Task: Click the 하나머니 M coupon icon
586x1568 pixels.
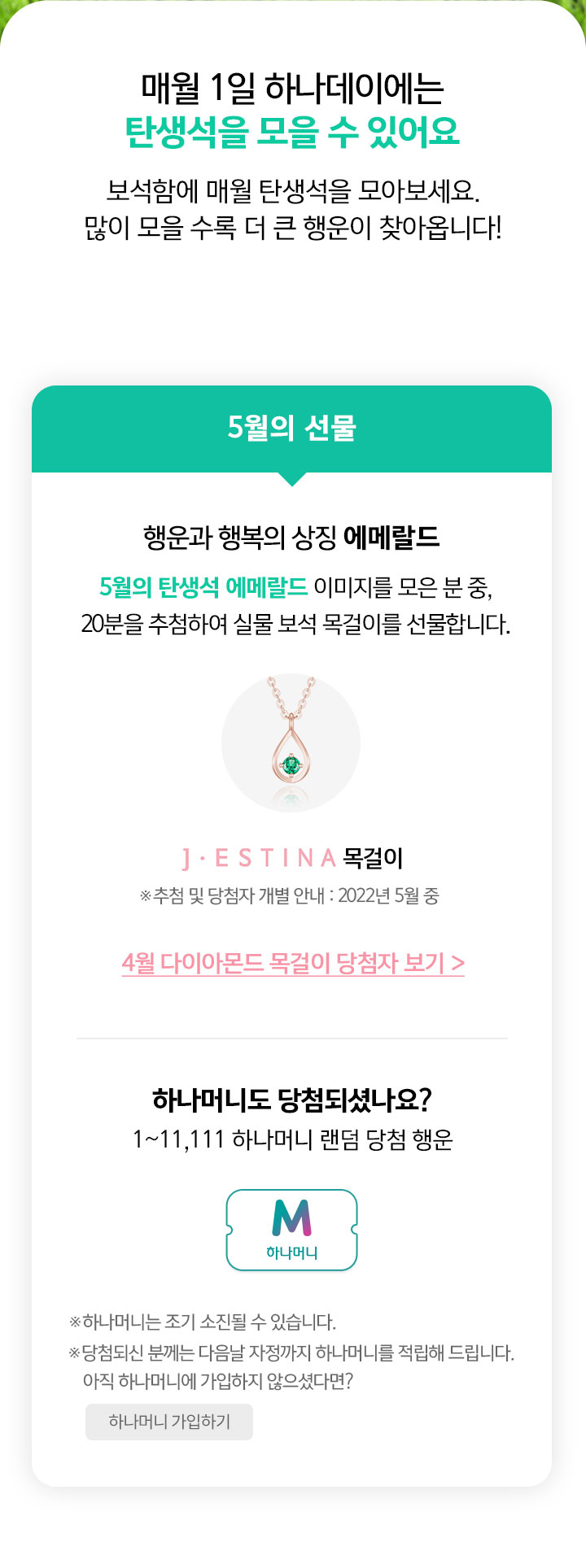Action: coord(291,1227)
